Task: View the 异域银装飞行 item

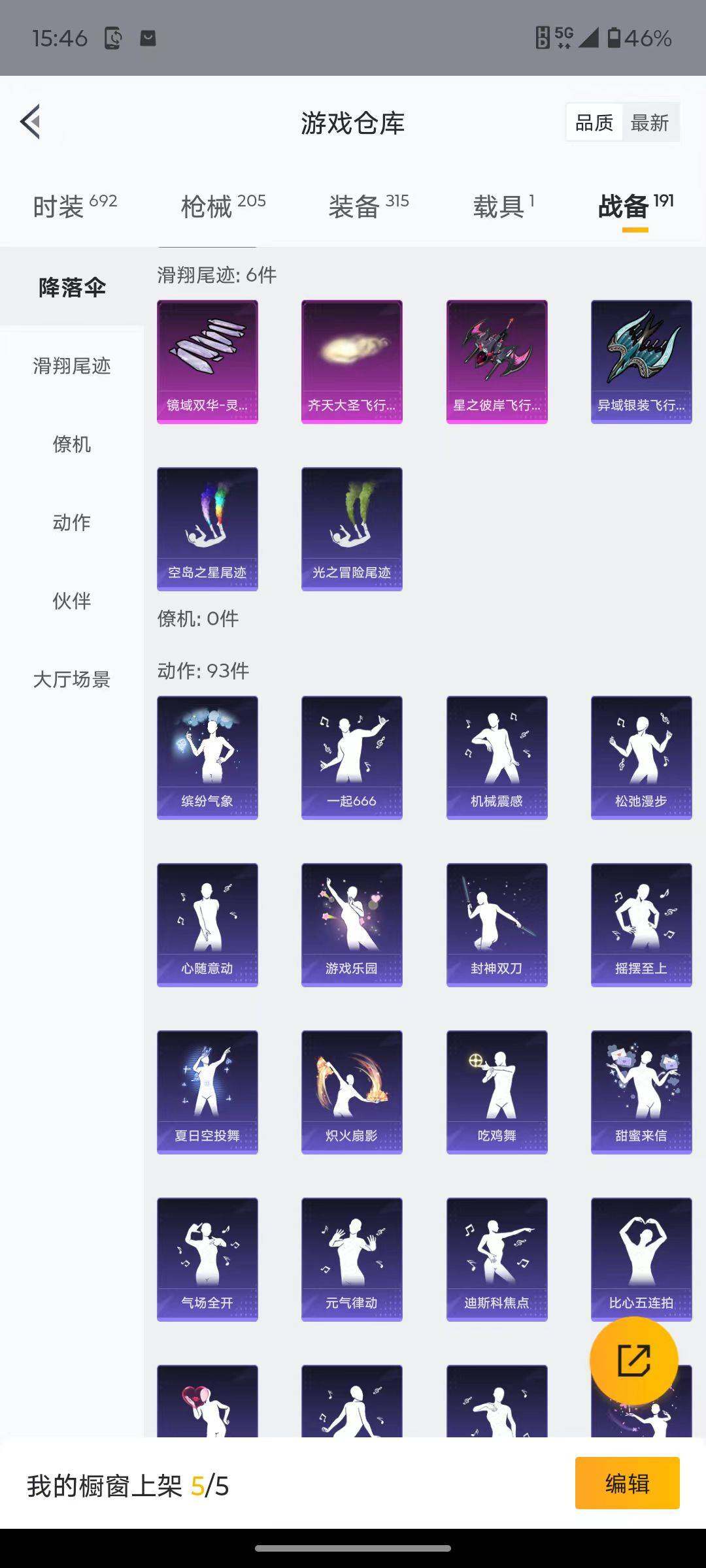Action: tap(641, 361)
